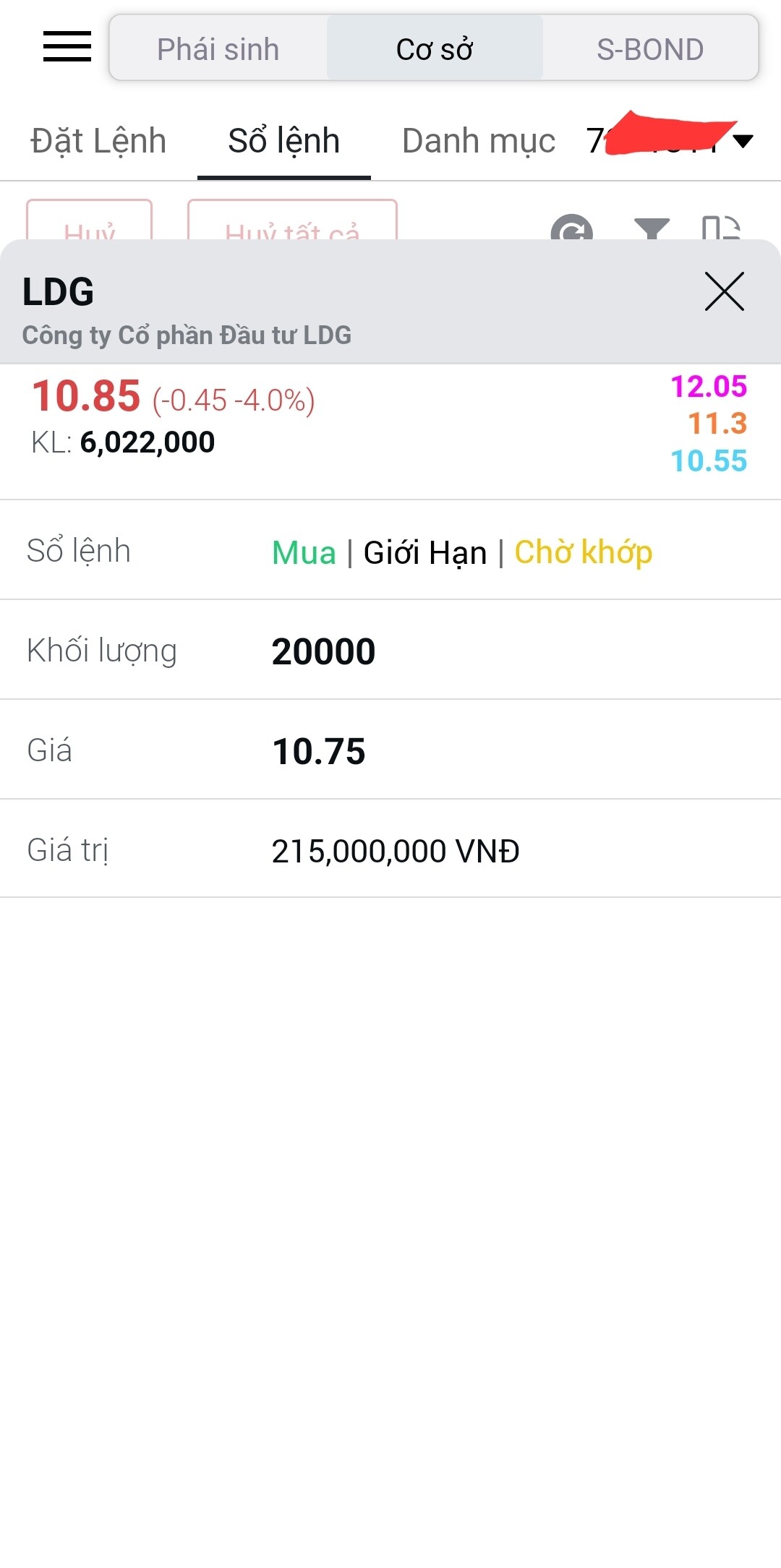Close the LDG order detail panel
The image size is (781, 1568).
tap(724, 291)
